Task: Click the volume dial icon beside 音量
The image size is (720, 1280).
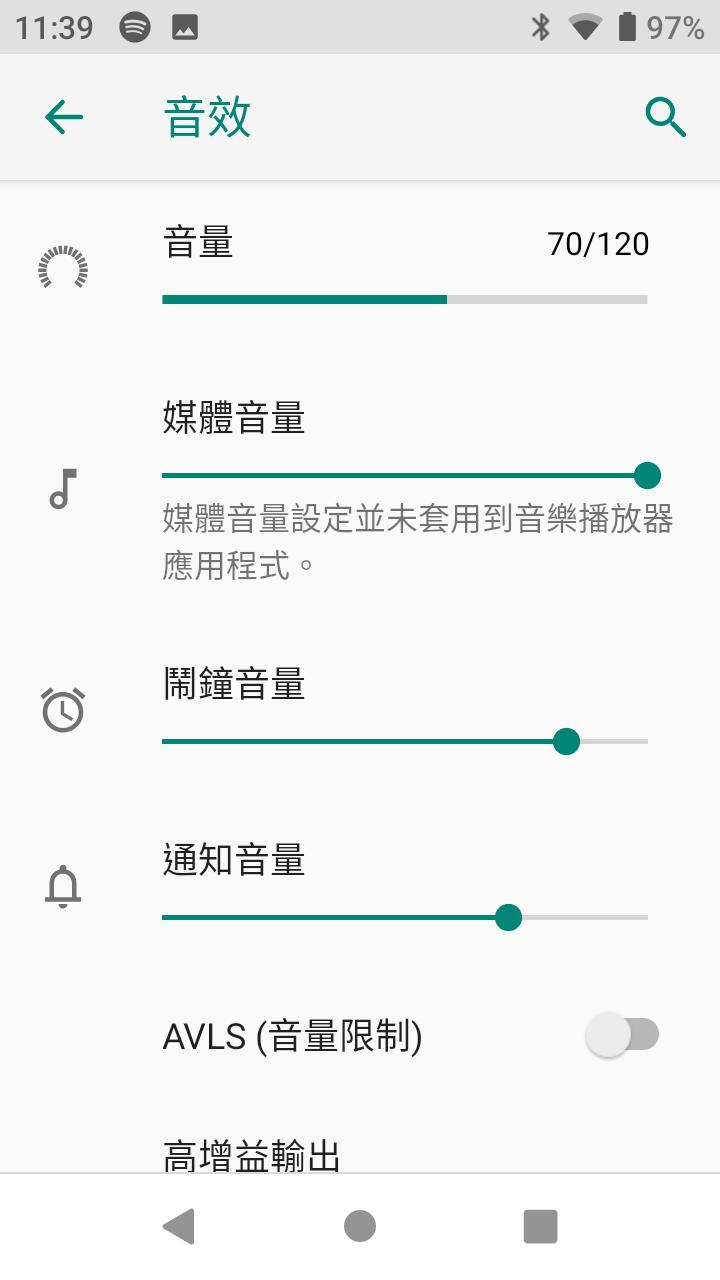Action: tap(64, 267)
